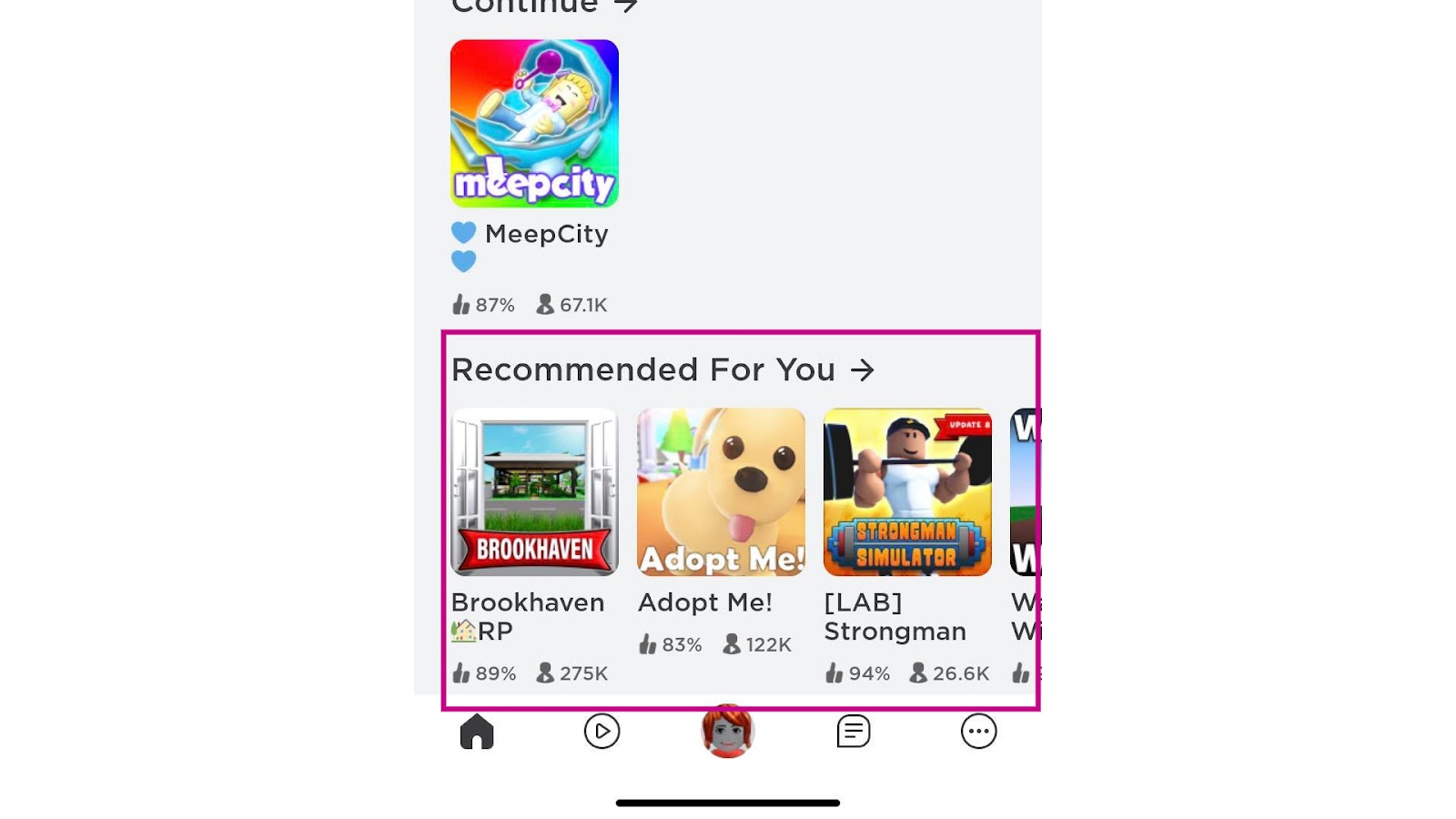Screen dimensions: 1456x819
Task: Open the chat tab
Action: pos(854,732)
